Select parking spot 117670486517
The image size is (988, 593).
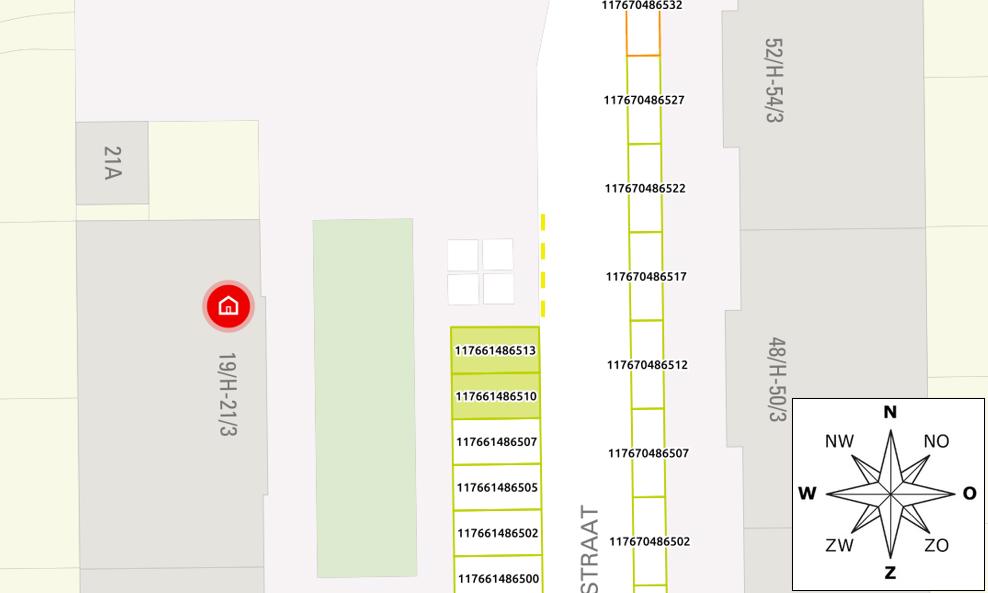(x=646, y=276)
